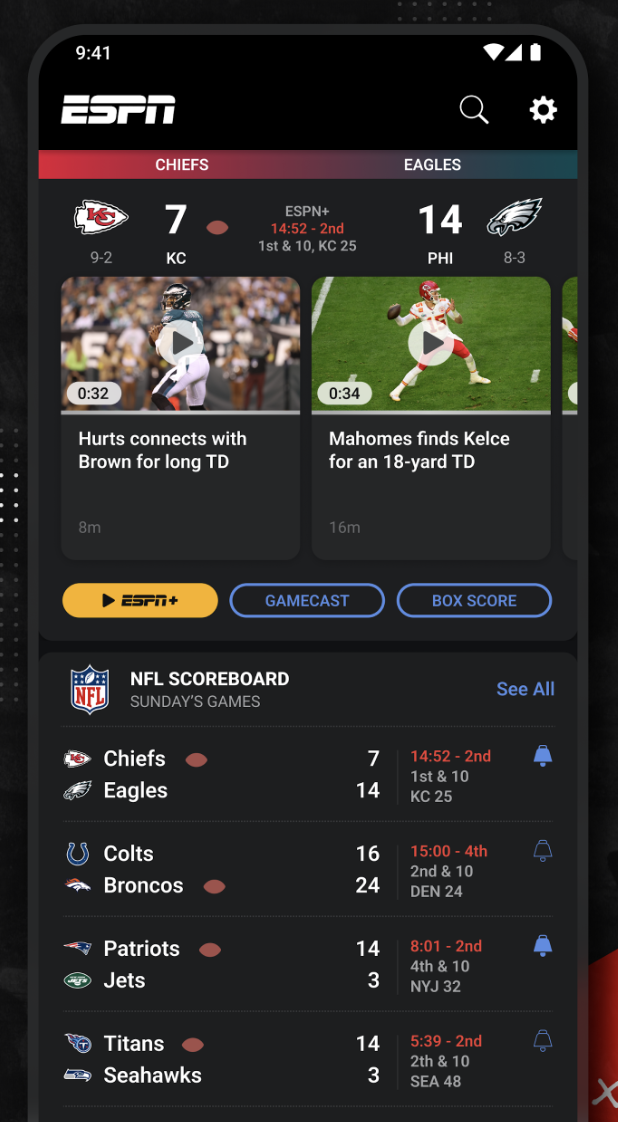Open the search icon
The height and width of the screenshot is (1122, 618).
[474, 110]
